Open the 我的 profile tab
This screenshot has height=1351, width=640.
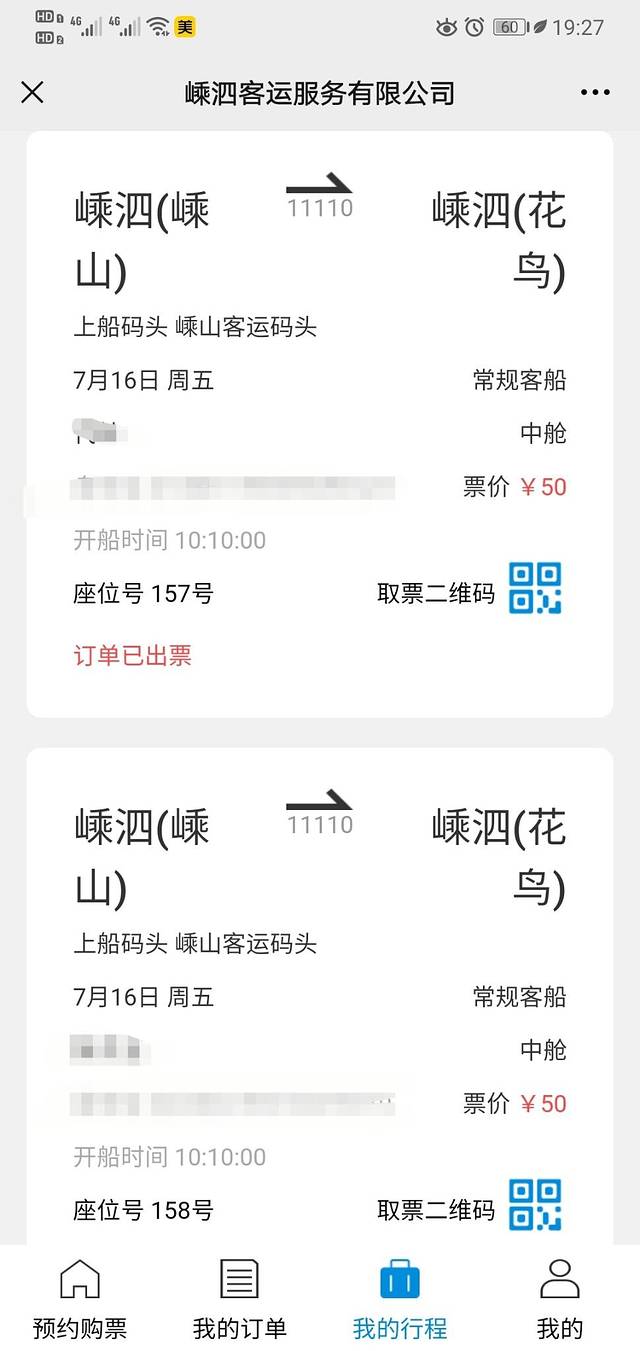559,1298
